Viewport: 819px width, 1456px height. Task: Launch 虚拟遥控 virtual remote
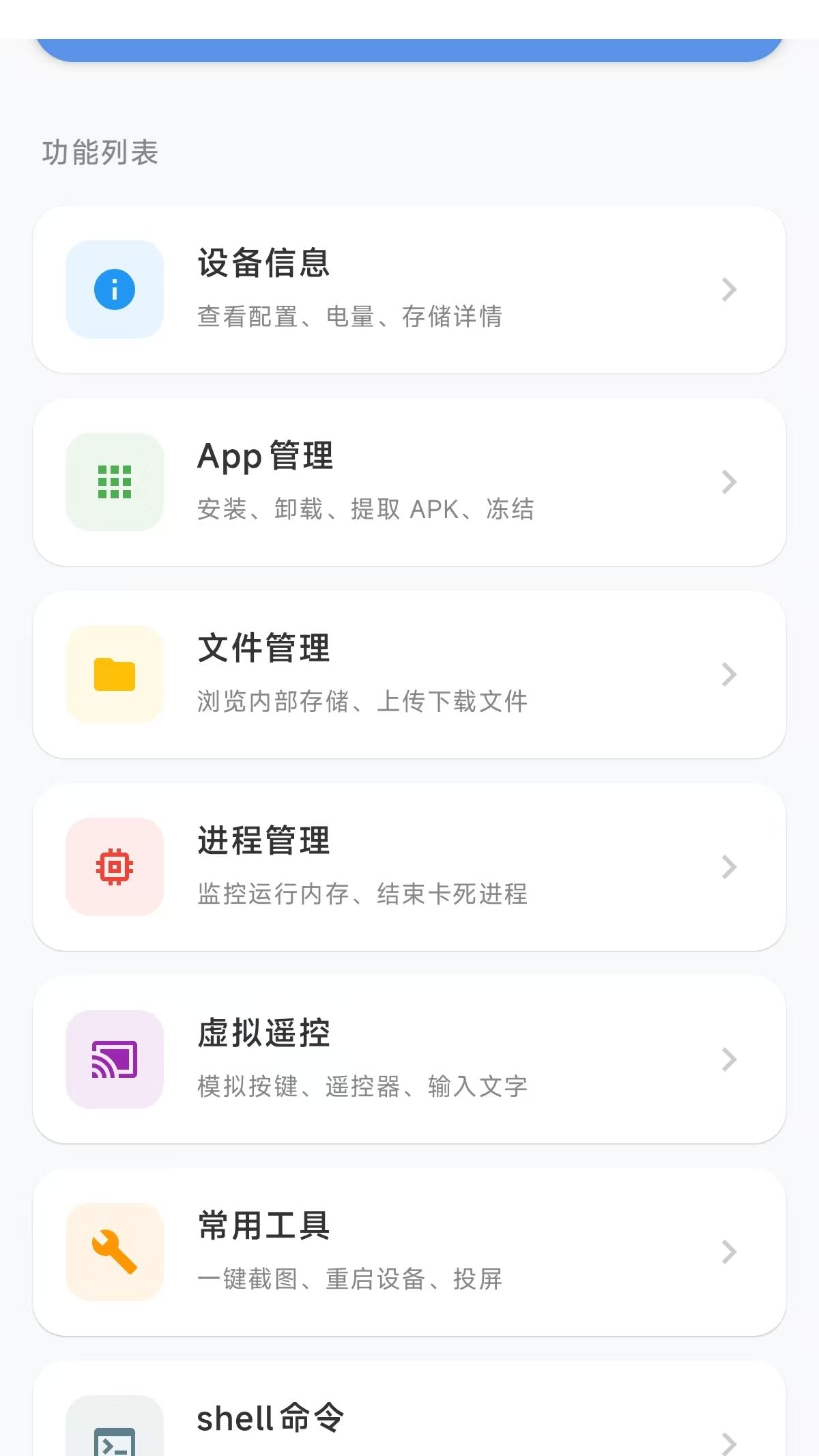point(409,1059)
